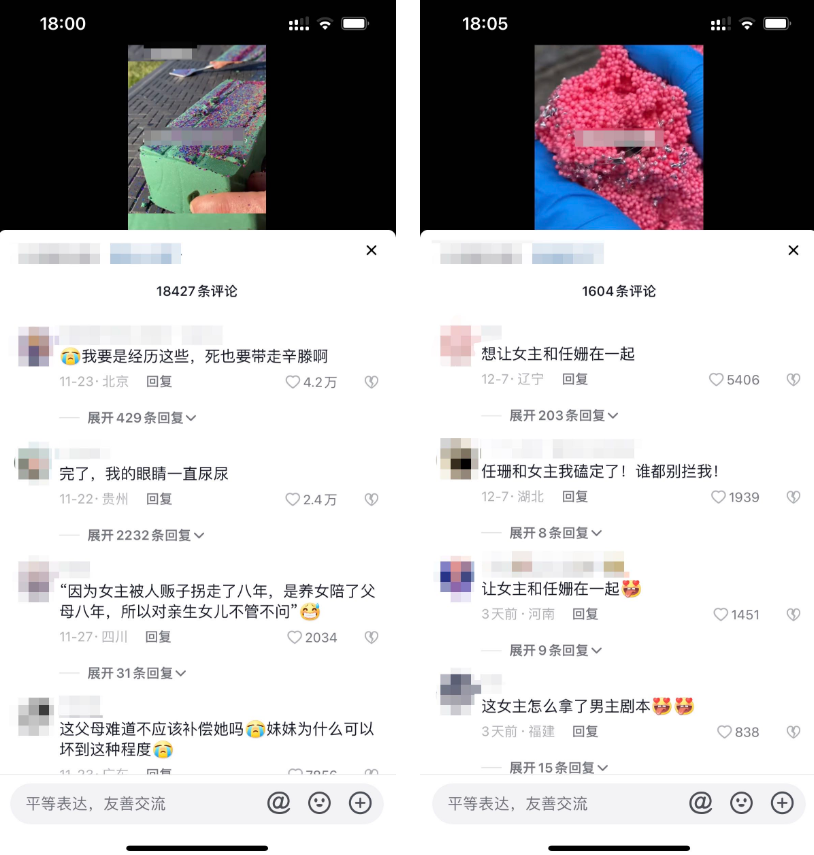Reply to comment 完了，我的眼睛一直尿尿
Image resolution: width=814 pixels, height=855 pixels.
pos(159,499)
